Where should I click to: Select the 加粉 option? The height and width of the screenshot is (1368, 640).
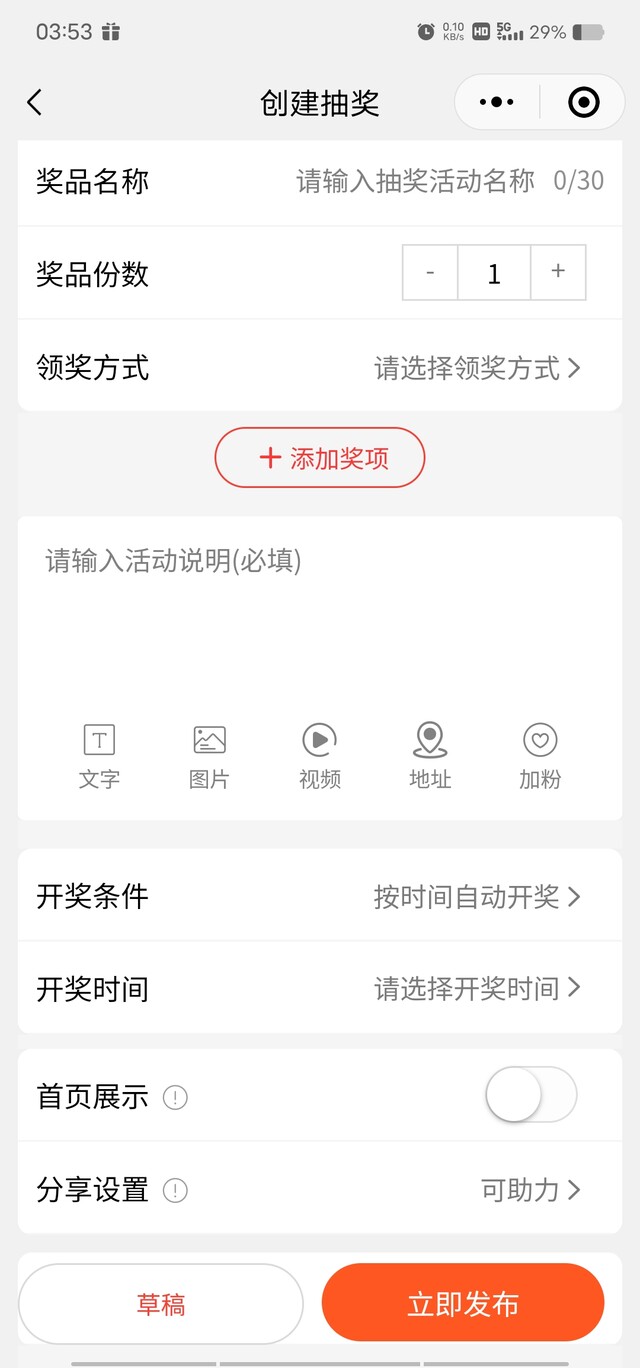(540, 756)
